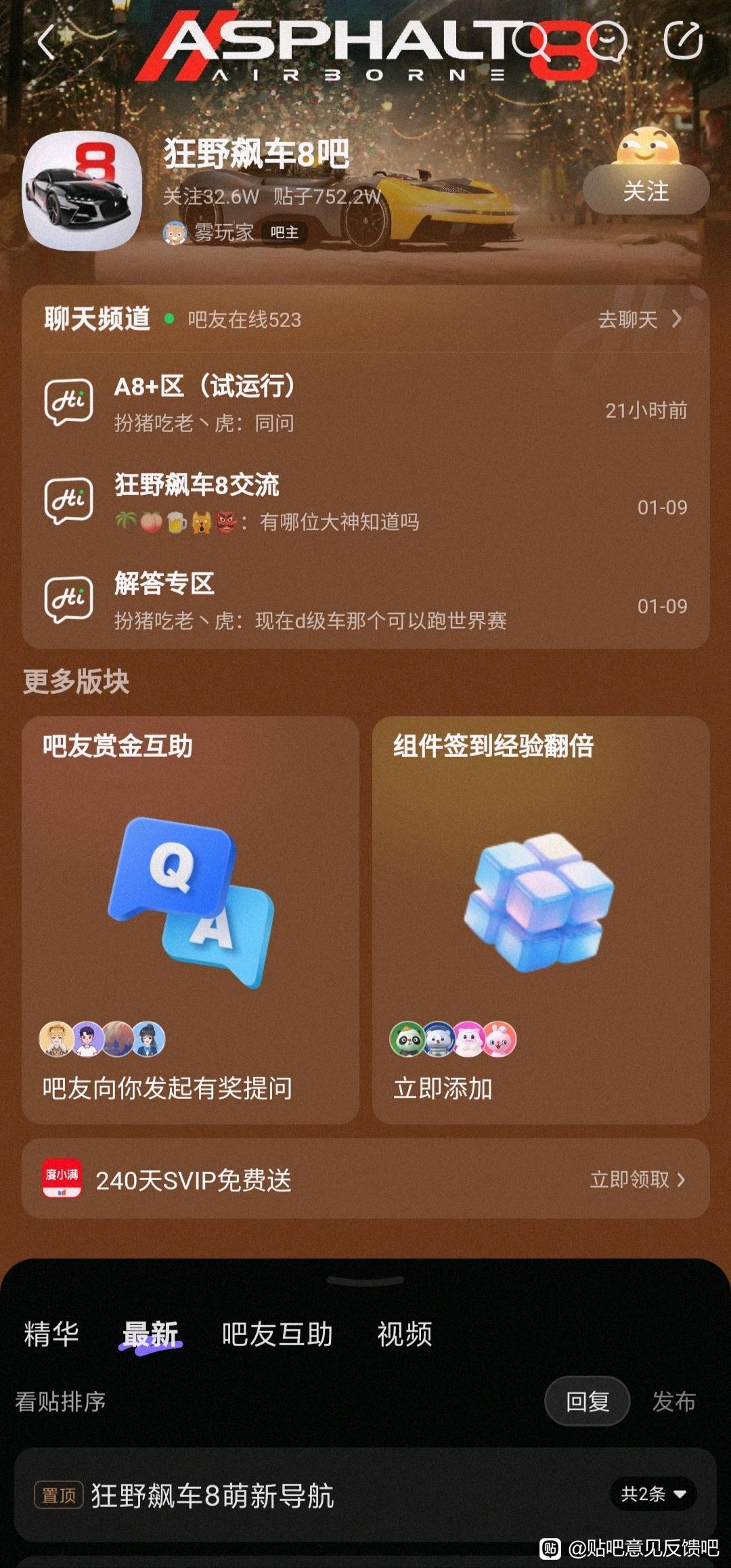Share this forum page
The image size is (731, 1568).
(682, 41)
